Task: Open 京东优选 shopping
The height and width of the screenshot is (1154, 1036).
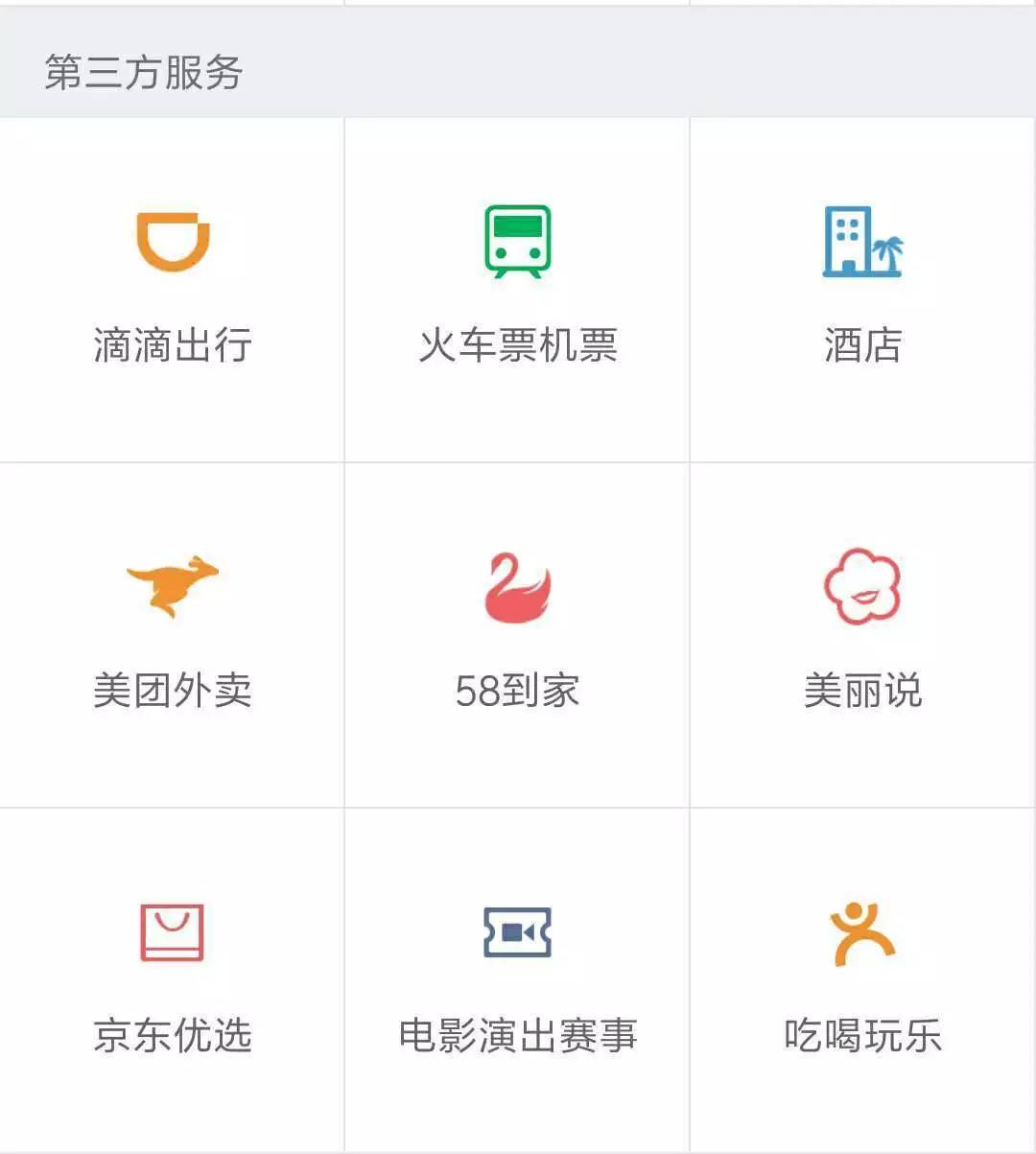Action: (173, 978)
